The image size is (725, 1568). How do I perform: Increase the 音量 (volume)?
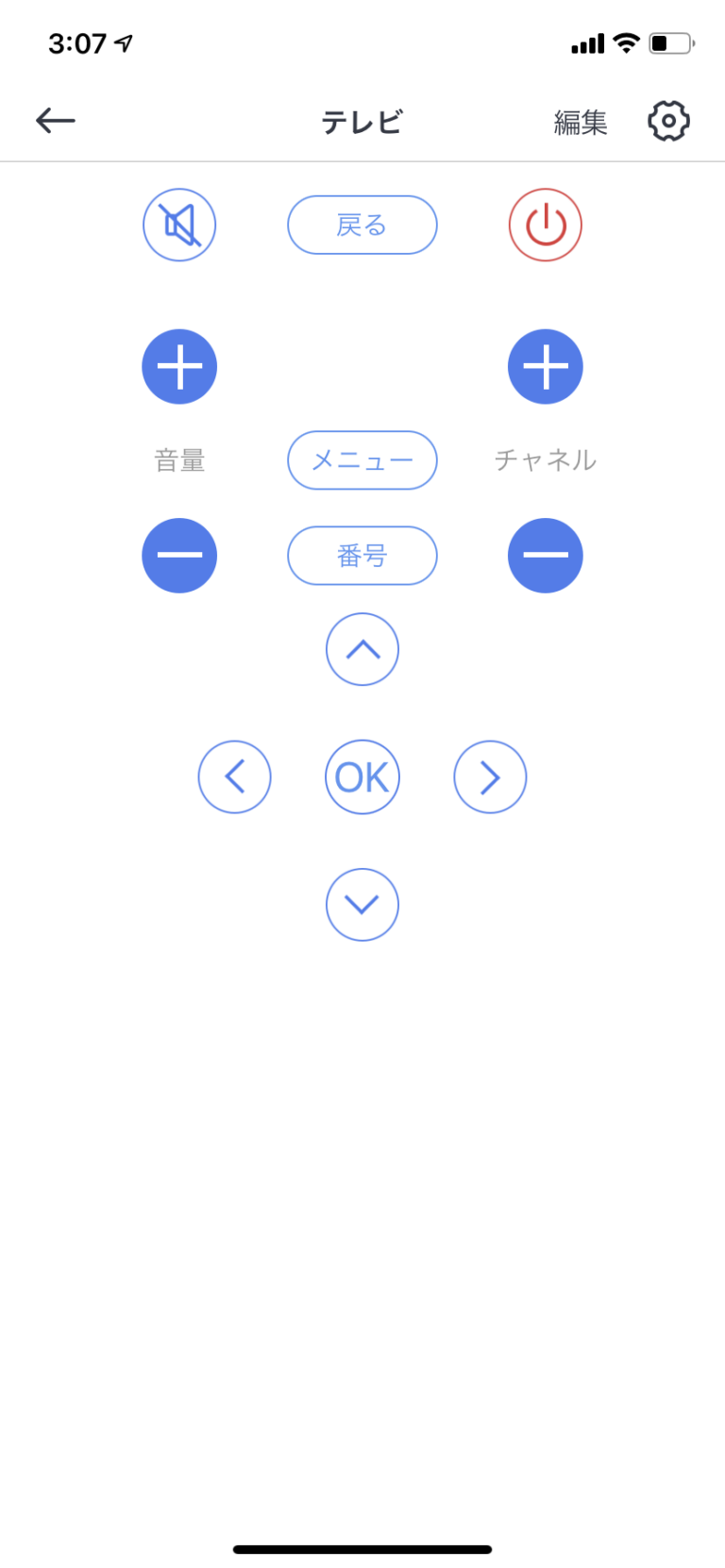click(179, 366)
